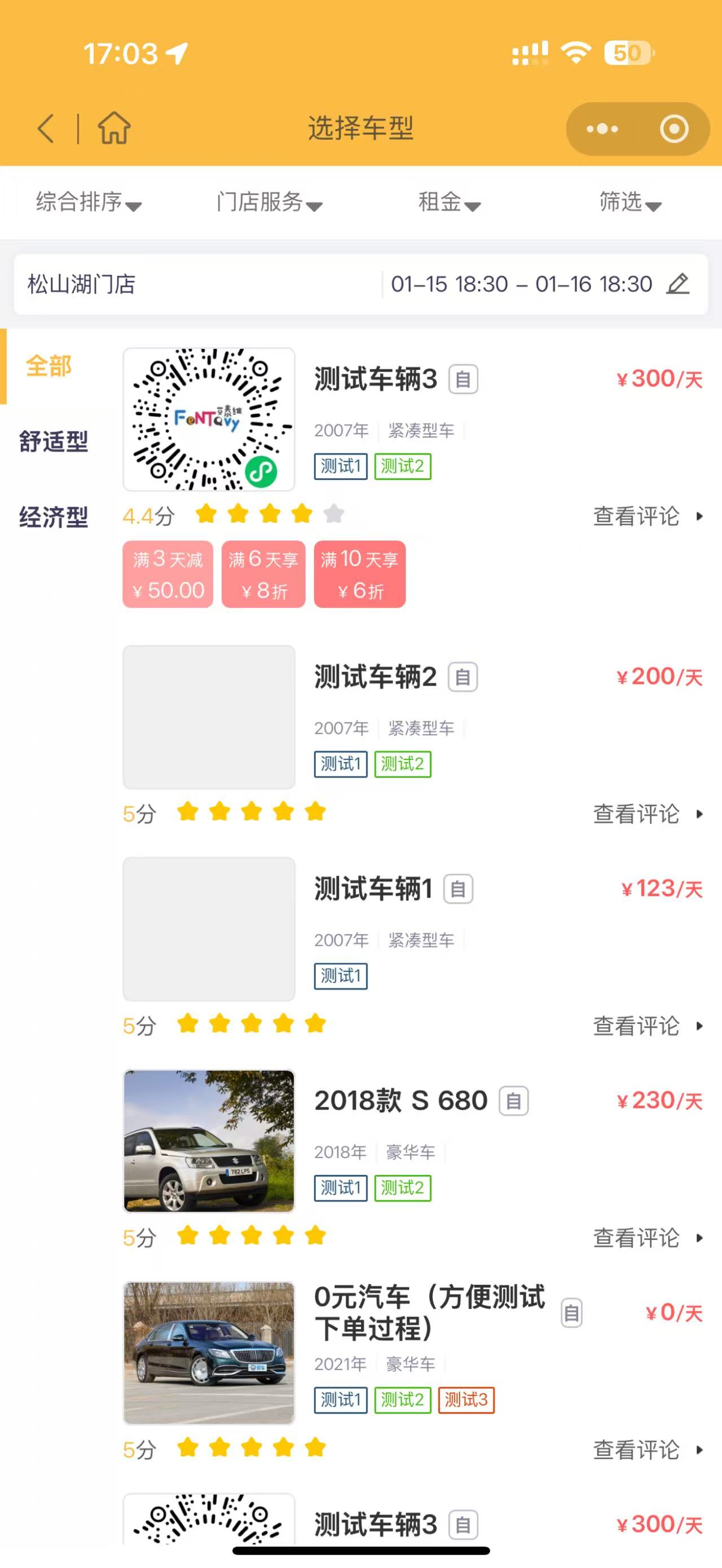View reviews for the ¥200/天 测试车辆2

[647, 814]
